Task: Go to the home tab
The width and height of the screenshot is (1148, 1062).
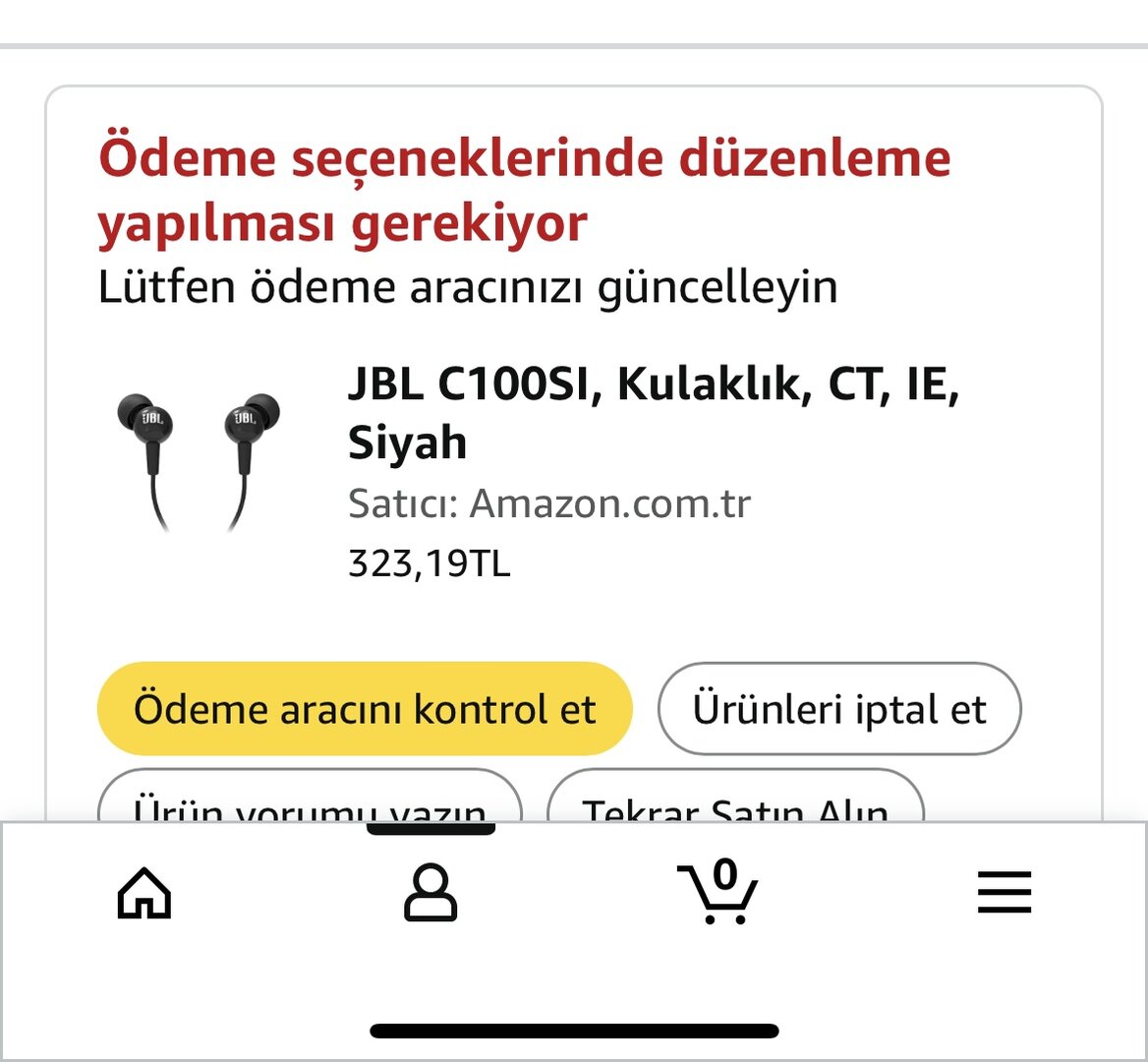Action: click(x=144, y=893)
